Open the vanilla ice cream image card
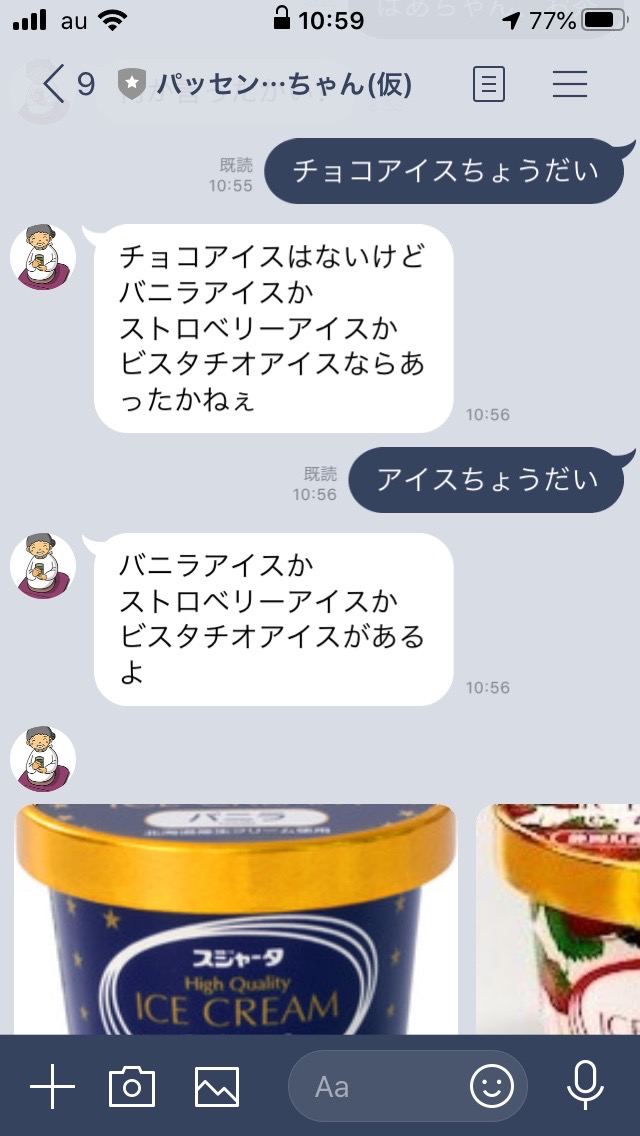The image size is (640, 1136). (x=236, y=920)
